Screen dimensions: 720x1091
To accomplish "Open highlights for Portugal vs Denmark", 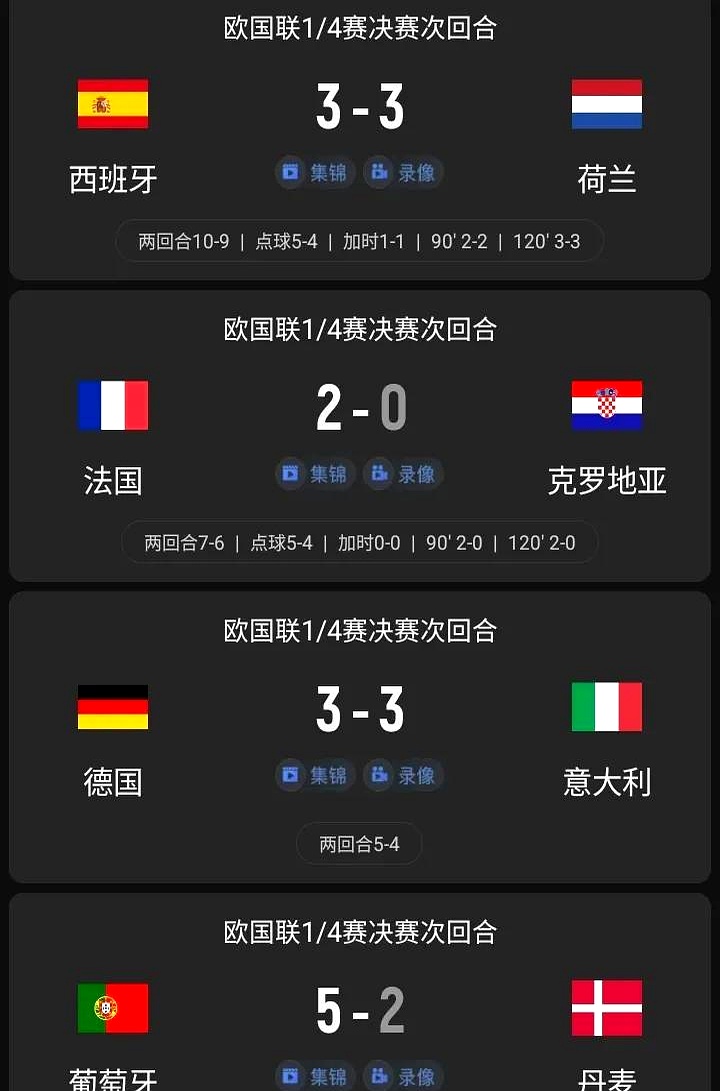I will (315, 1076).
